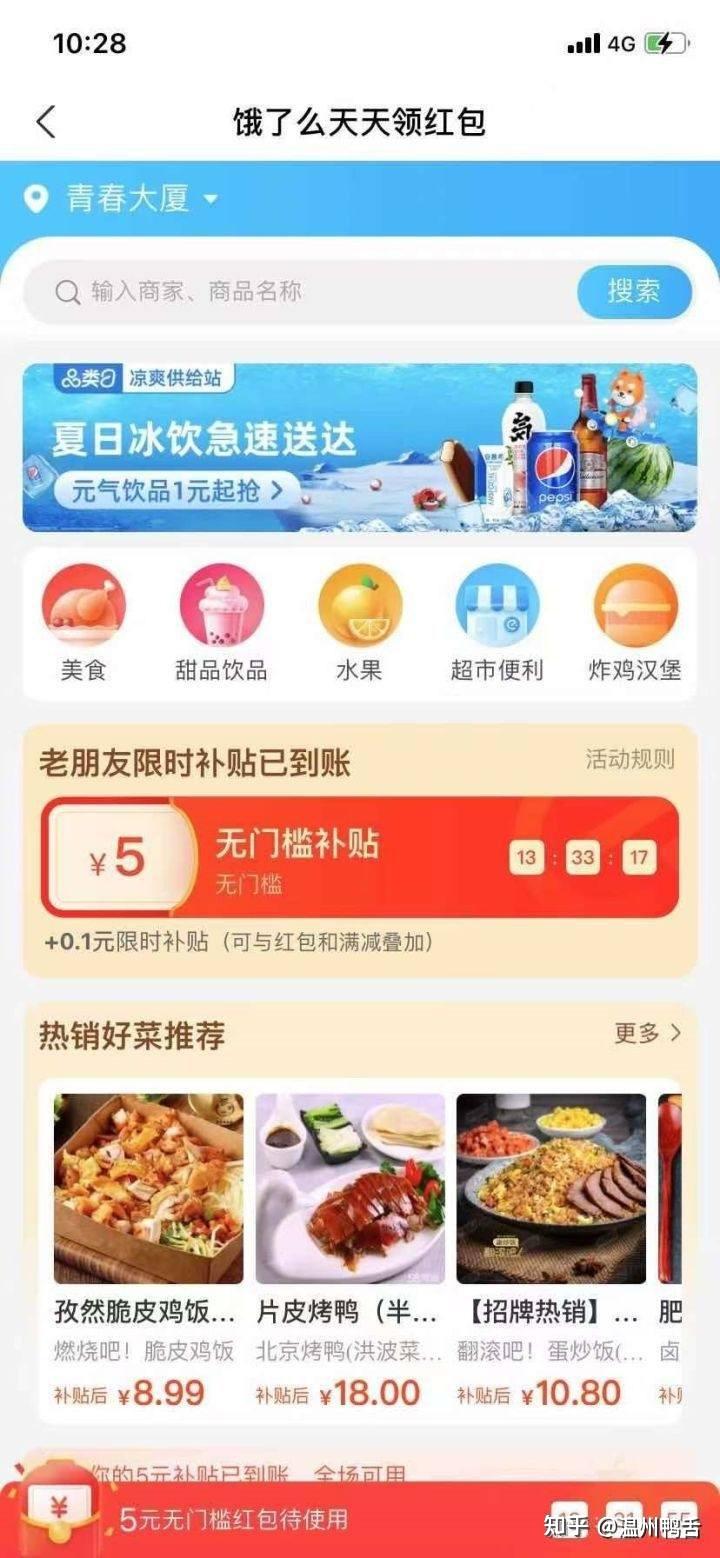Tap 更多 for more recommended dishes
Screen dimensions: 720x1558
pyautogui.click(x=647, y=1033)
